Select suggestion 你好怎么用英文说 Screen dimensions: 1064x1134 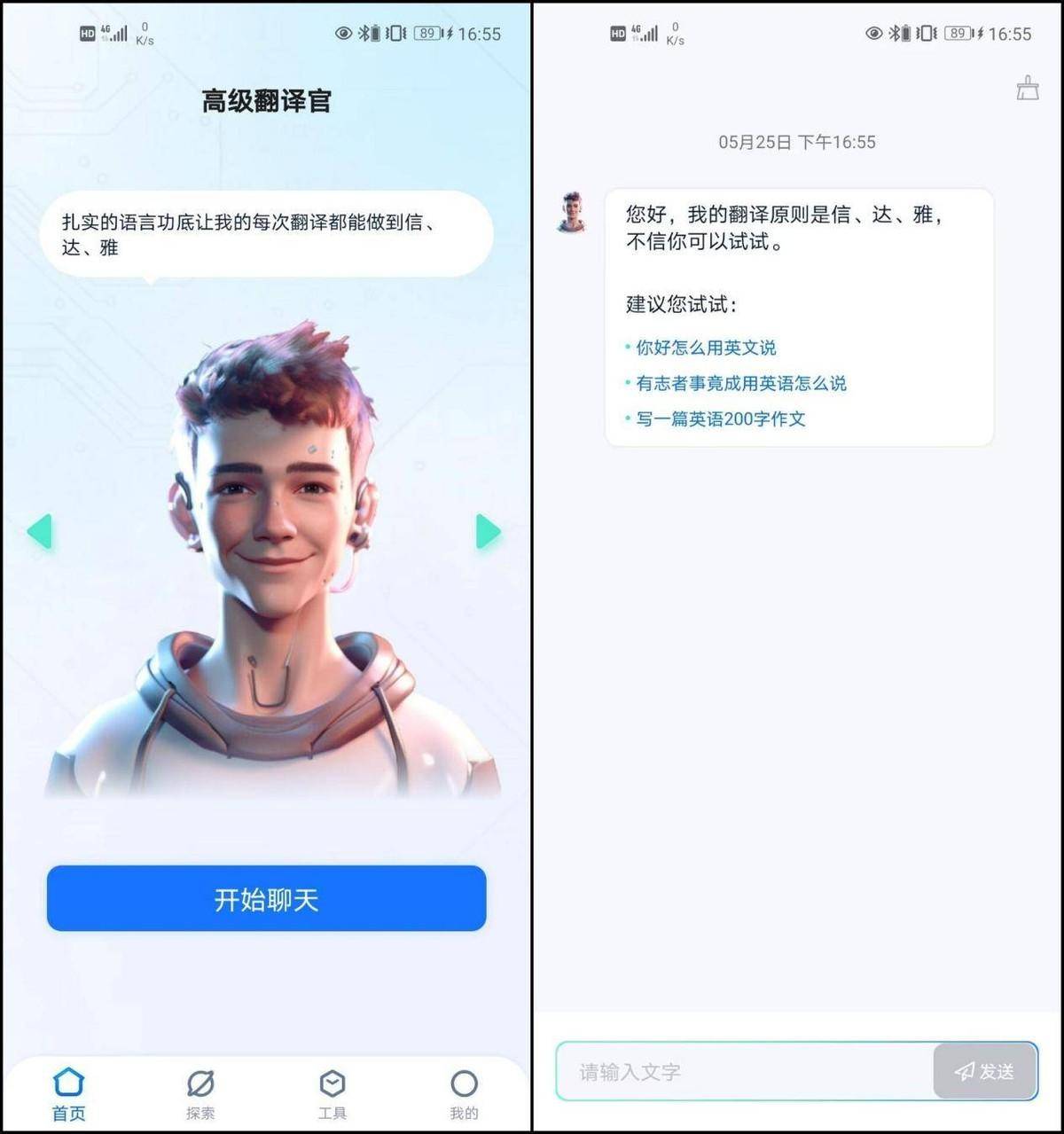[x=706, y=348]
